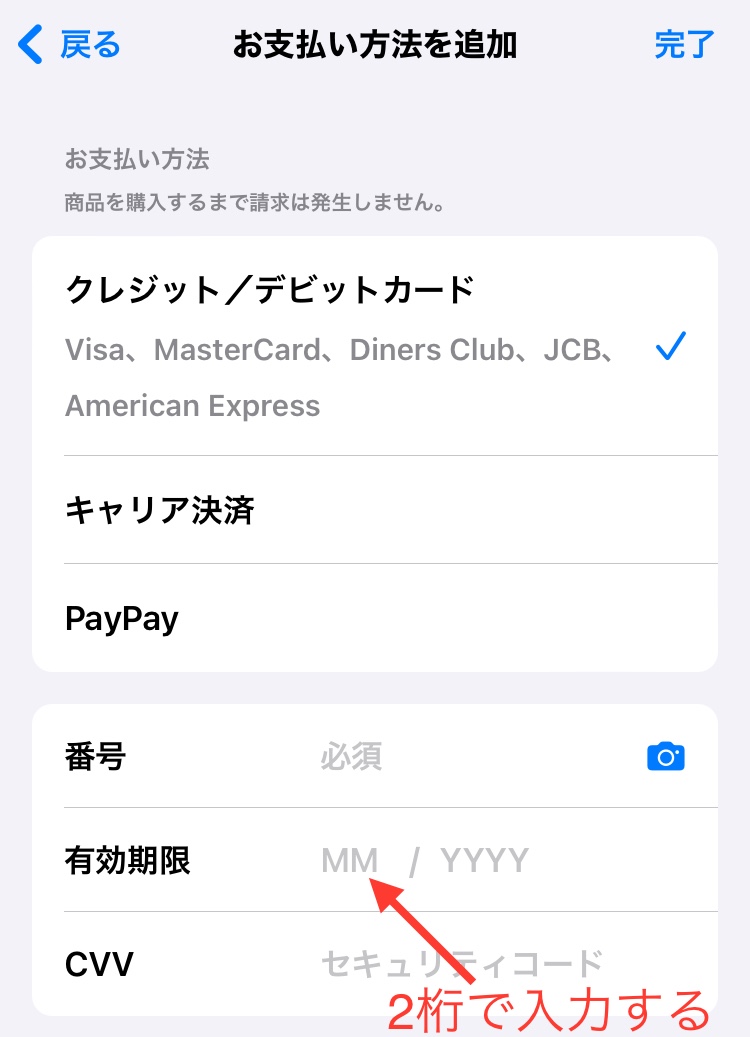750x1037 pixels.
Task: Tap the MM expiry month field
Action: coord(350,861)
